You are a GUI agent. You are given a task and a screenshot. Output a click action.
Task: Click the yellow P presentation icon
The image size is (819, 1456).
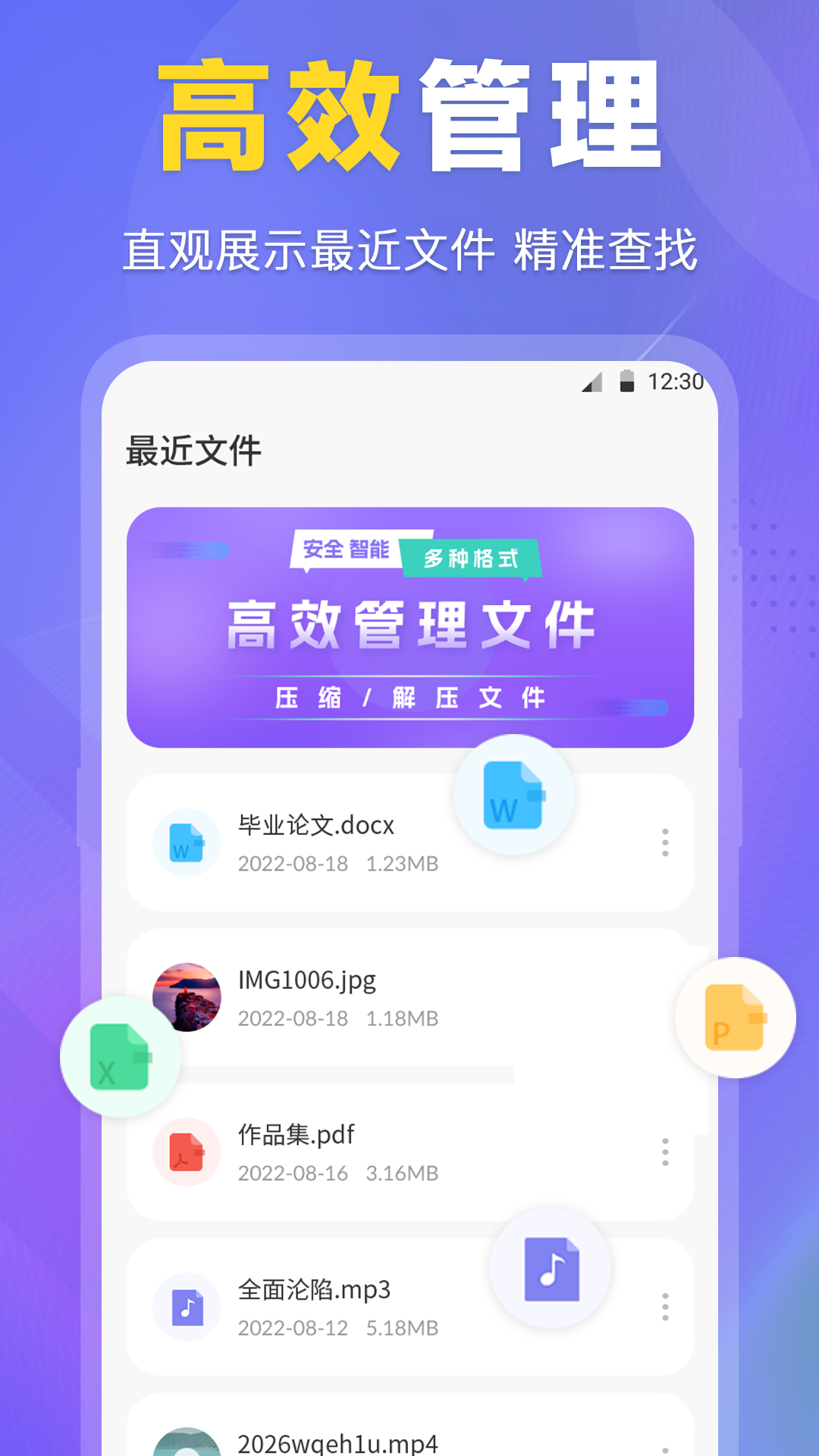pyautogui.click(x=733, y=1019)
